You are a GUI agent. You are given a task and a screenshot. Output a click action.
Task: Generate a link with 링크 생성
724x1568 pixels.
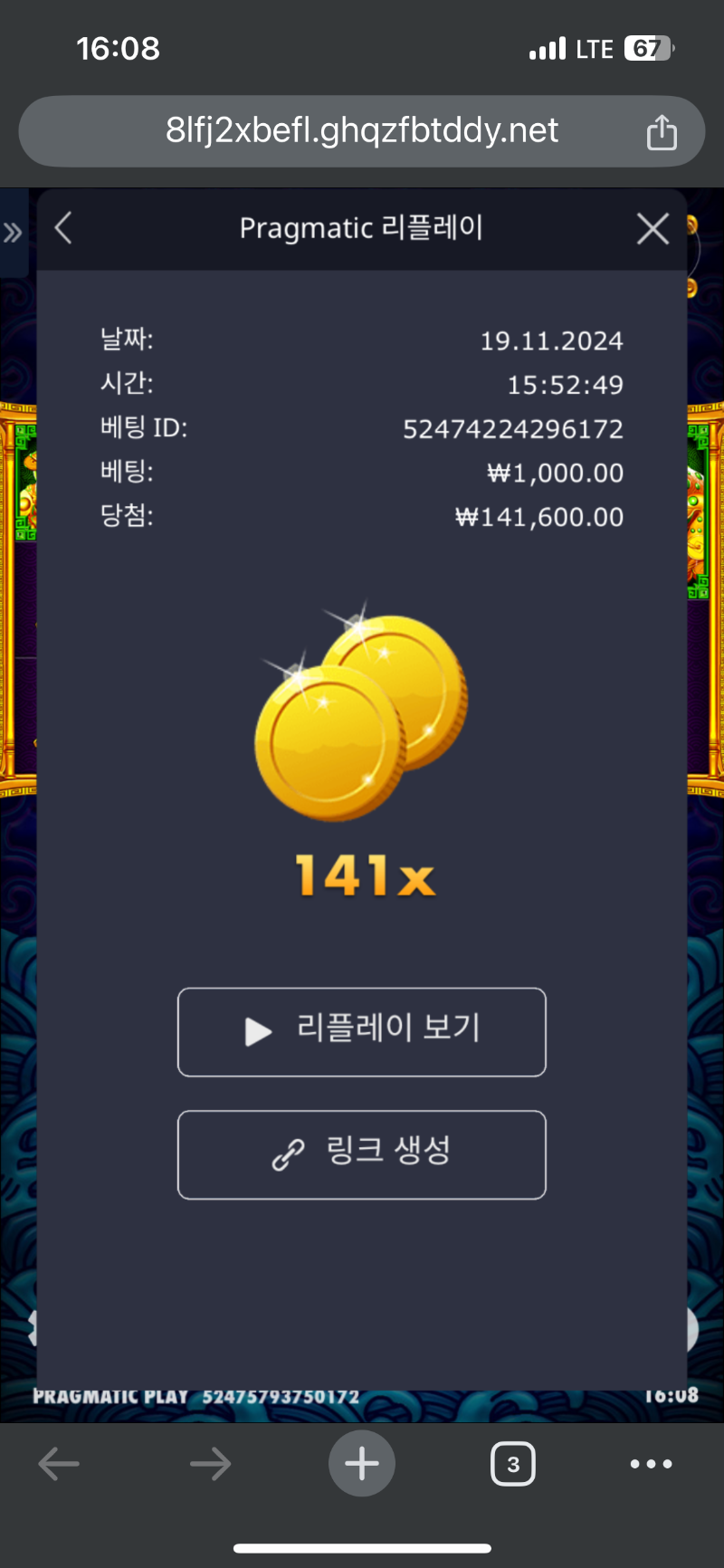pos(362,1154)
